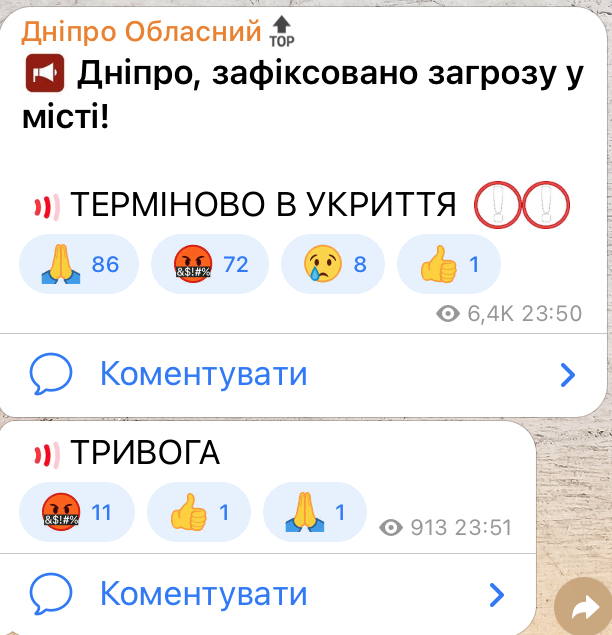
Task: Open comments under the ТРИВОГА post
Action: 268,594
